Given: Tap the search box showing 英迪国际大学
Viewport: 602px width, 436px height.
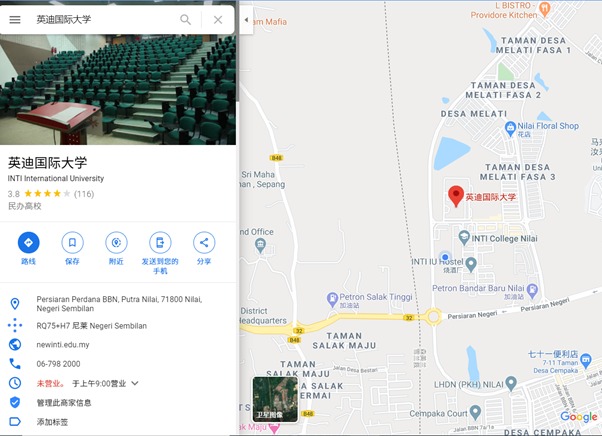Looking at the screenshot, I should (100, 19).
